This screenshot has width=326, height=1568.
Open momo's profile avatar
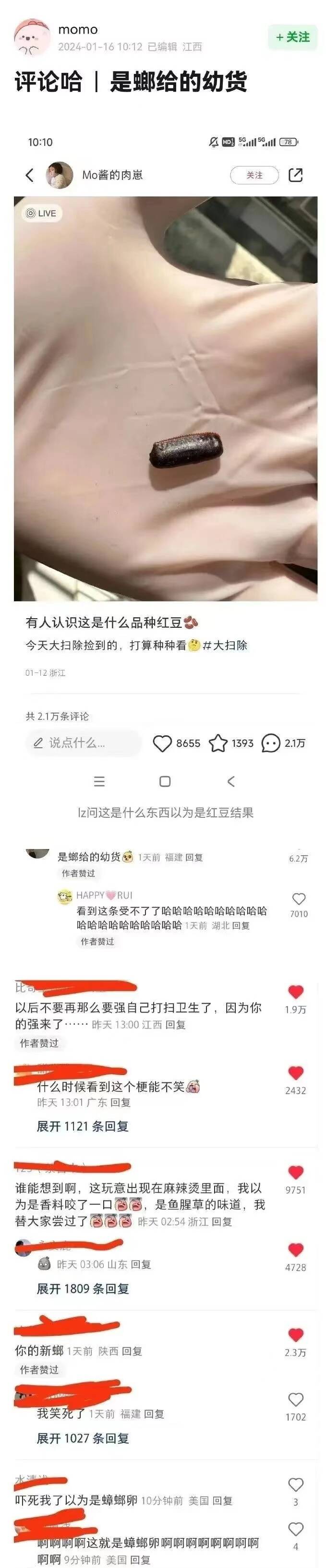tap(32, 37)
